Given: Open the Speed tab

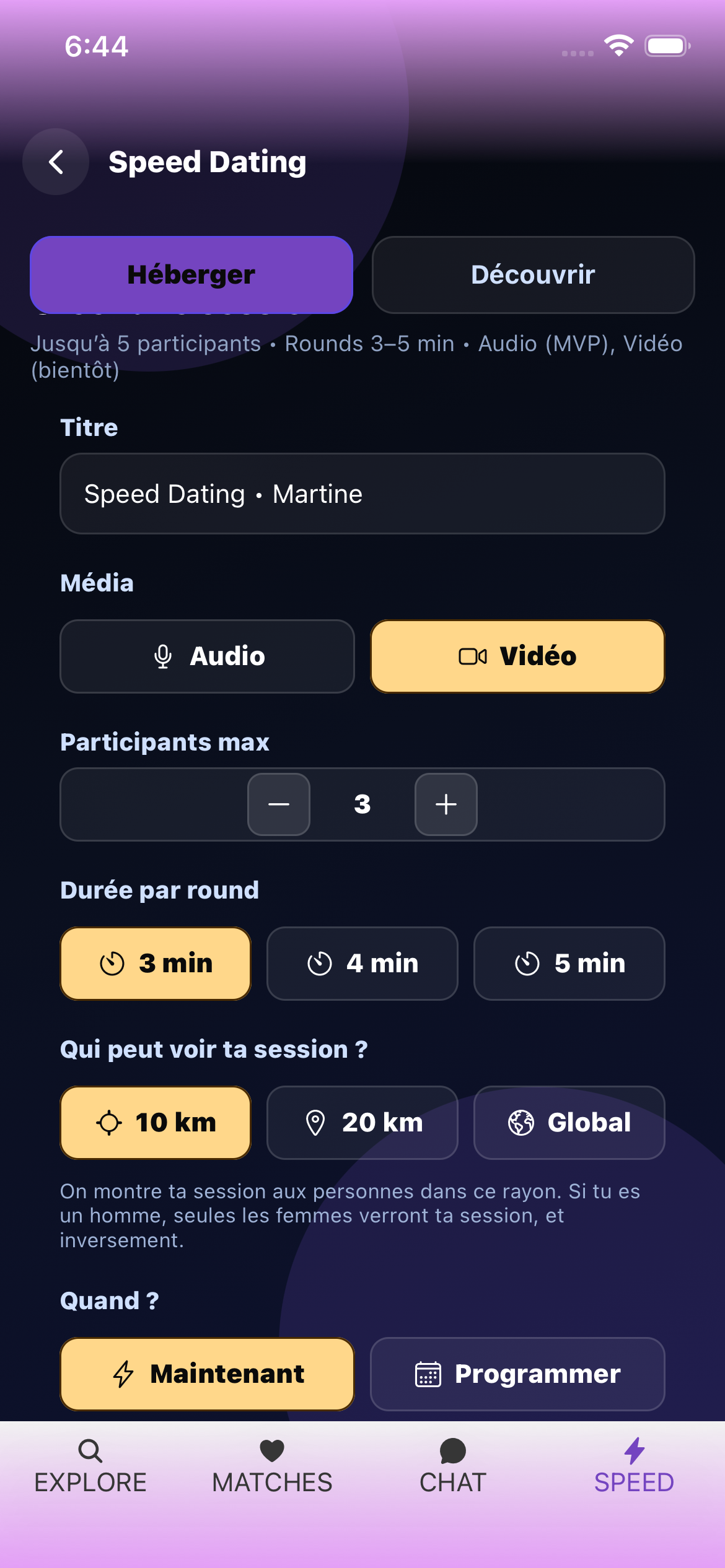Looking at the screenshot, I should coord(634,1466).
